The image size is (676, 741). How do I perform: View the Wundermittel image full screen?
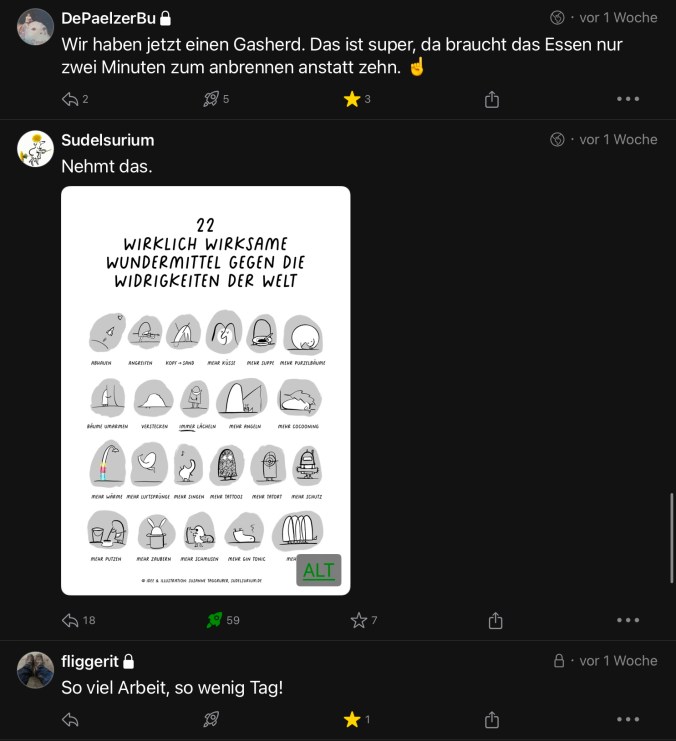tap(205, 390)
